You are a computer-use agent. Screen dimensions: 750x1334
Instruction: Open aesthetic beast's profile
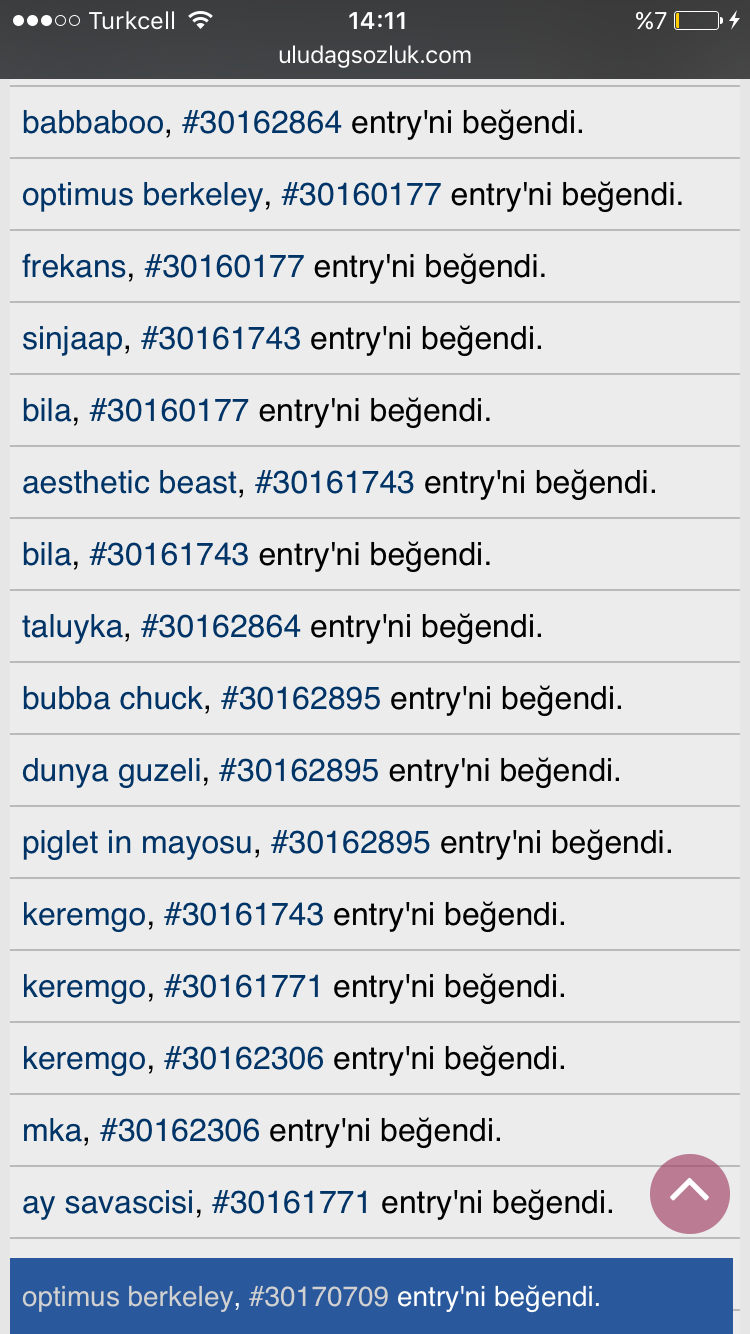tap(130, 483)
